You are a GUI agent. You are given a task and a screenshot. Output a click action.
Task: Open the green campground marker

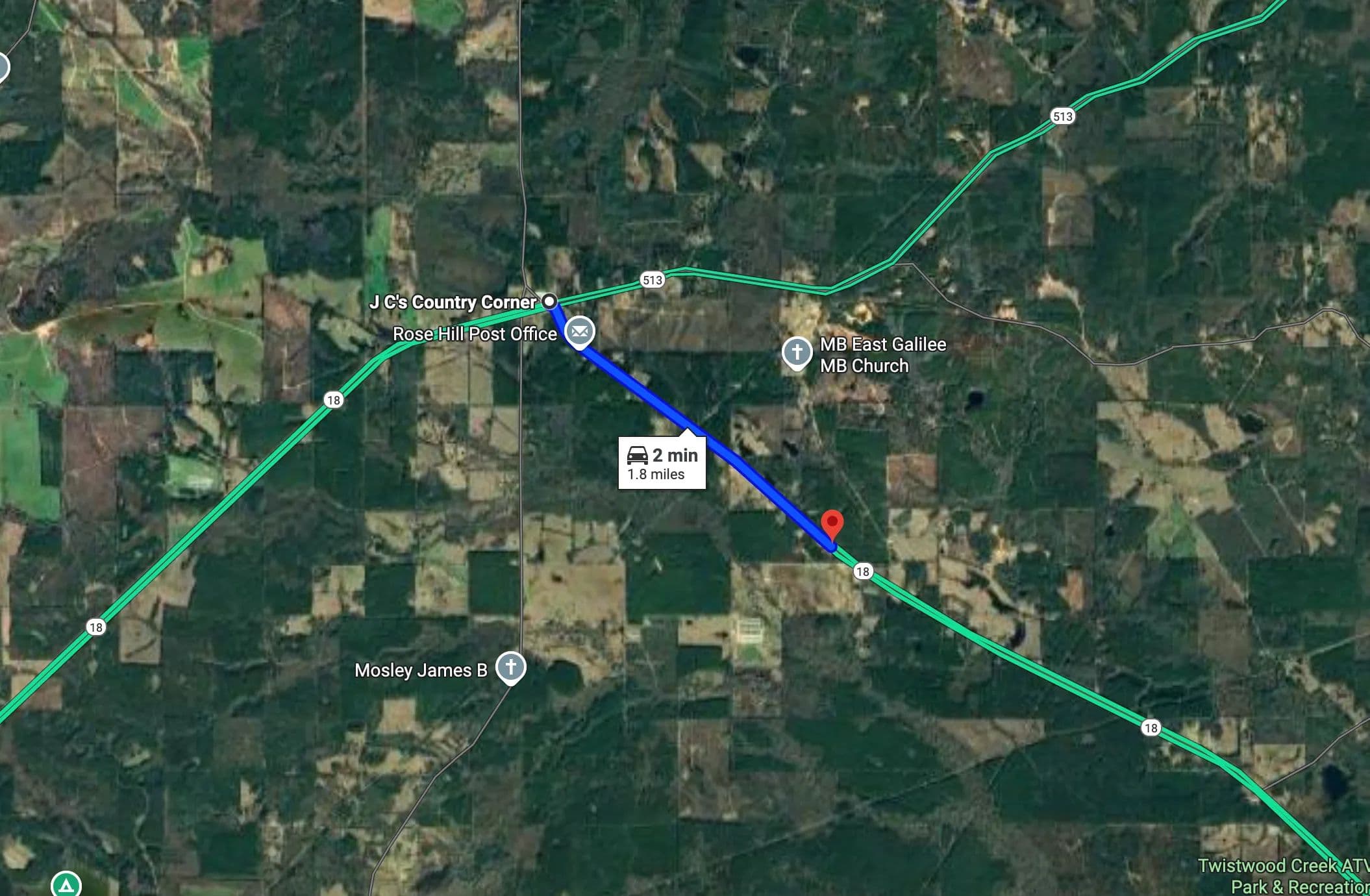click(x=66, y=885)
